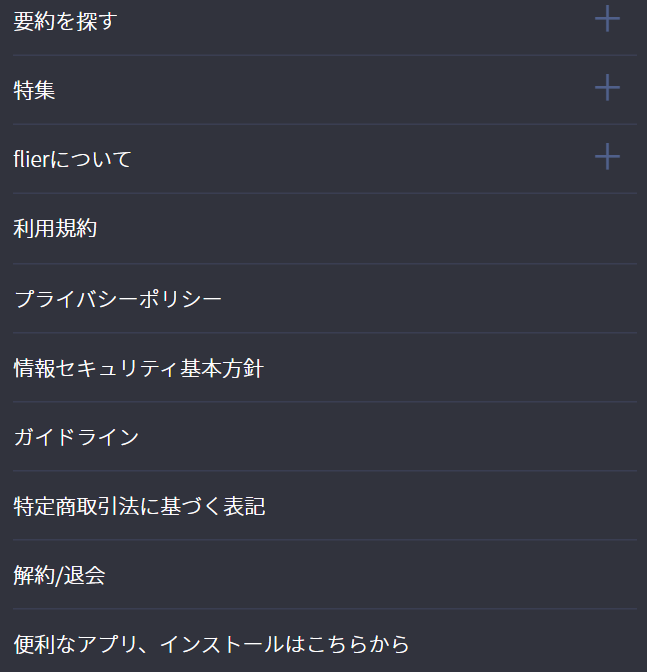
Task: Open 利用規約 page
Action: point(55,229)
